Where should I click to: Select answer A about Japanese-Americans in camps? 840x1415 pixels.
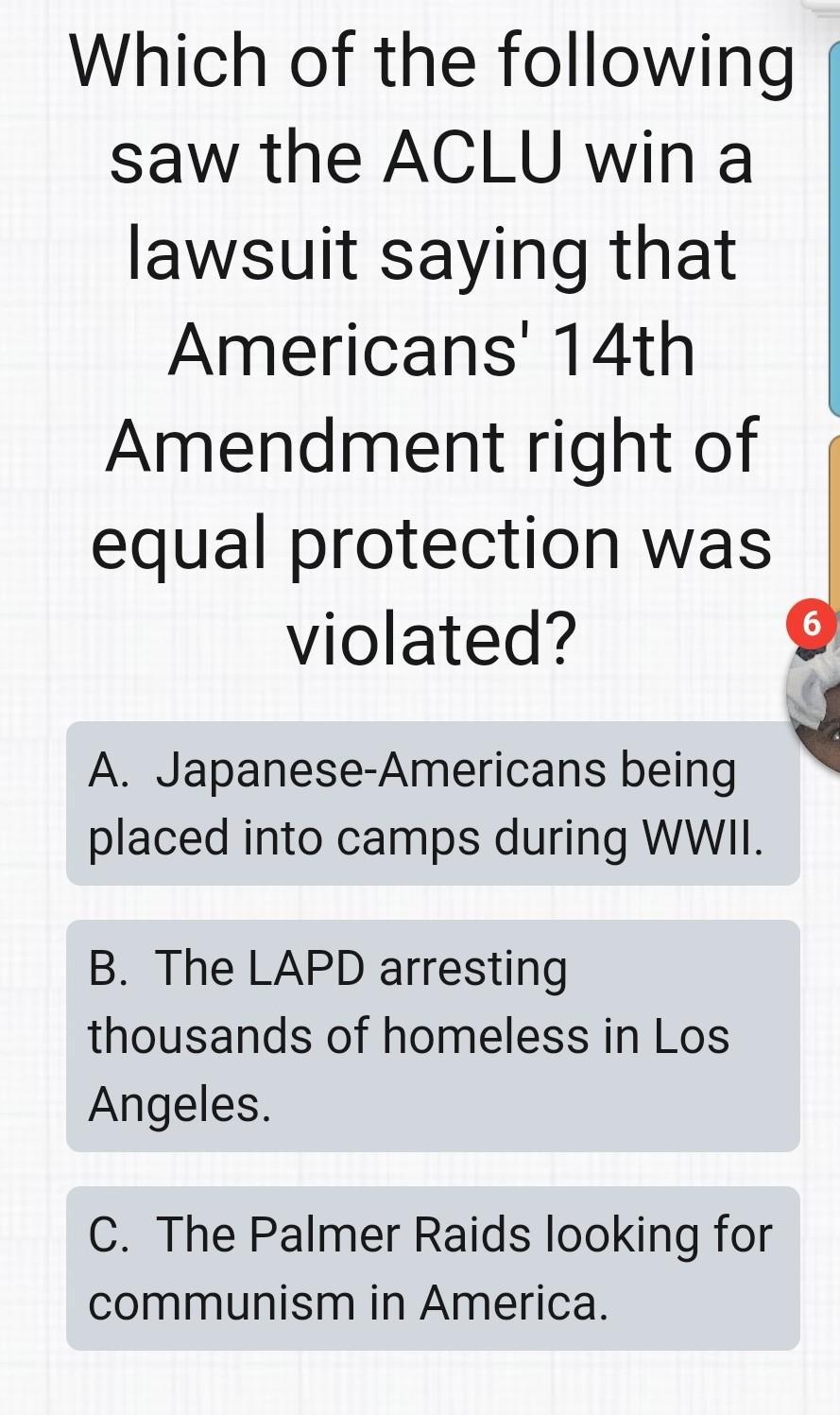[x=432, y=803]
